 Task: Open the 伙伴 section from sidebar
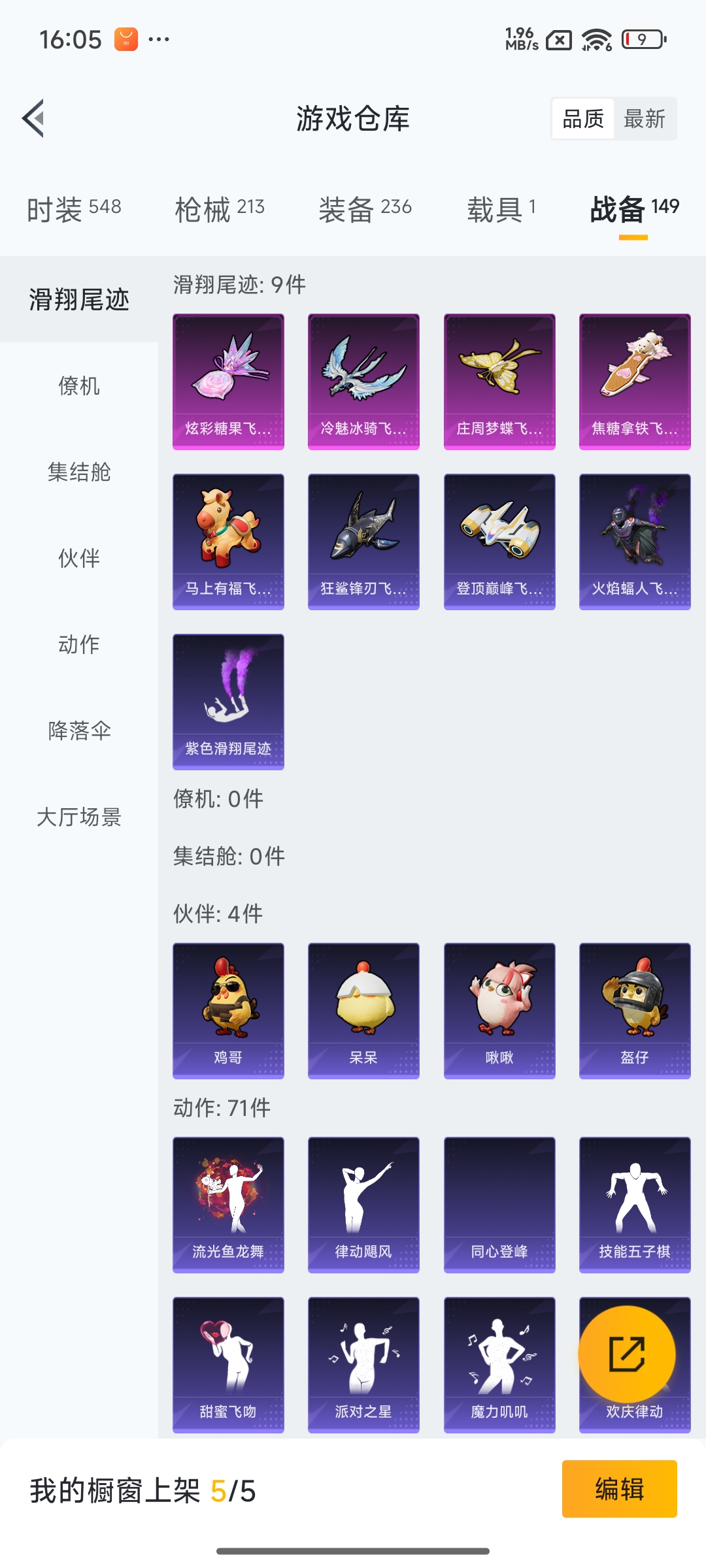coord(78,559)
